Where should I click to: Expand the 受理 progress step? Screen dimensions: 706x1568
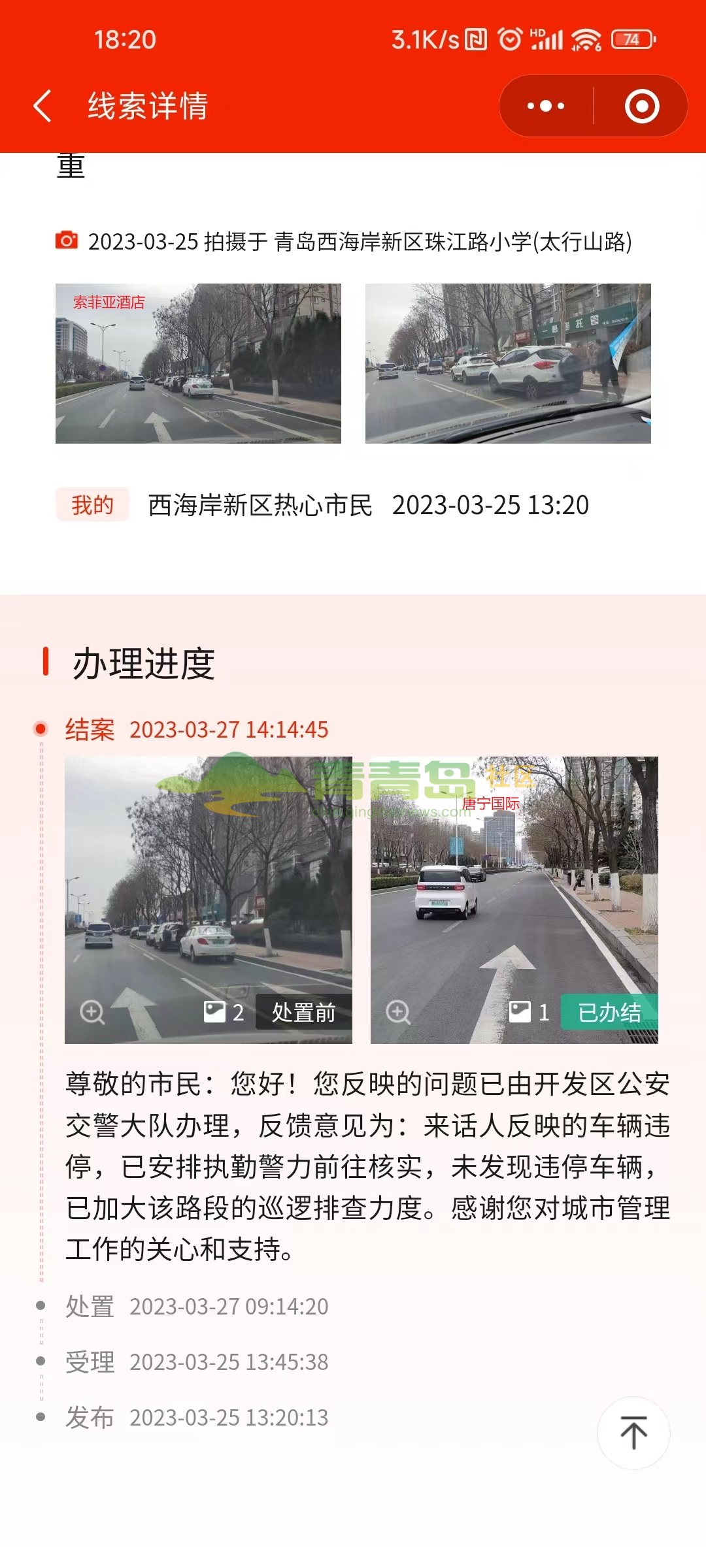pos(196,1362)
